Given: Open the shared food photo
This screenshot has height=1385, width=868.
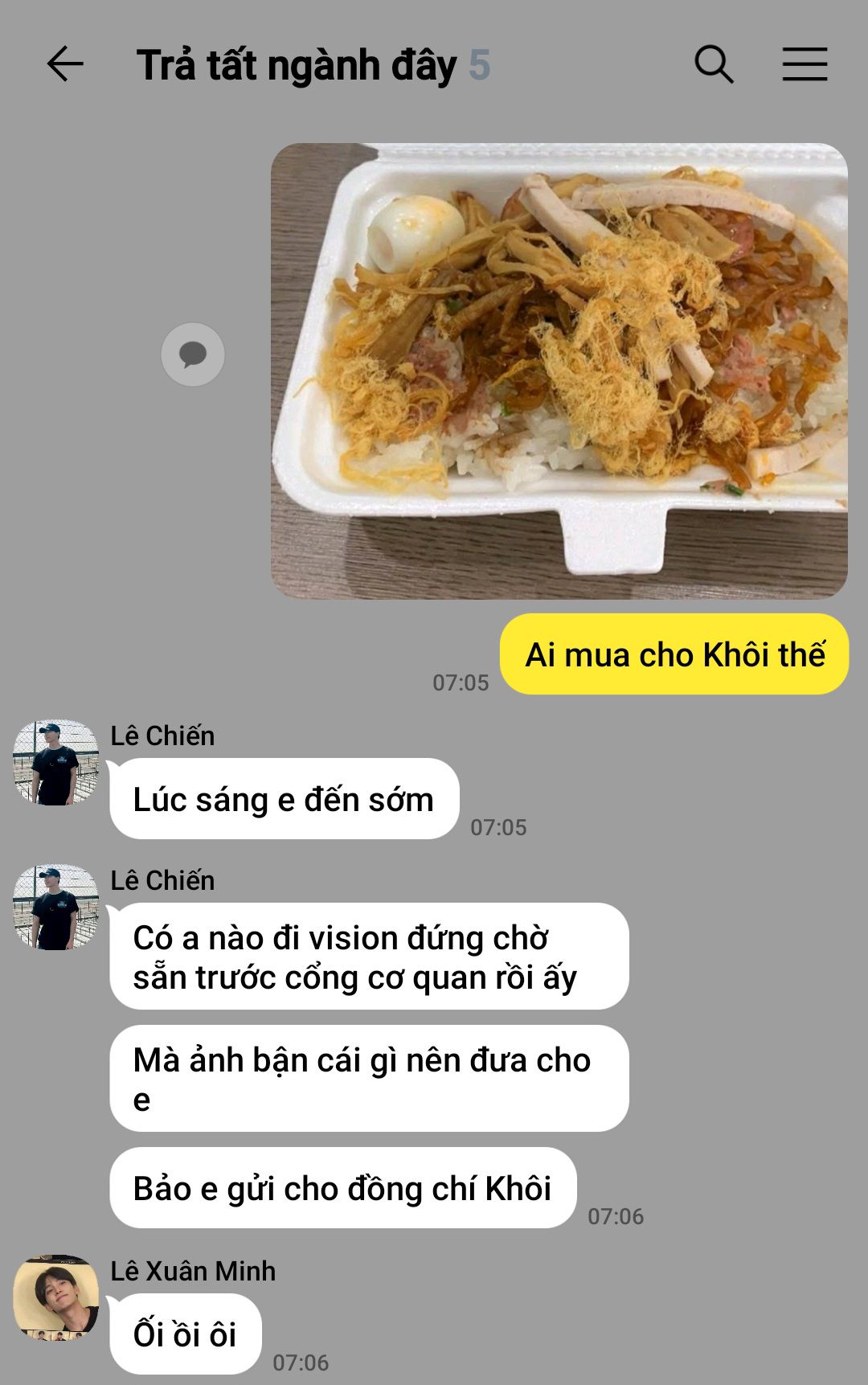Looking at the screenshot, I should (559, 371).
